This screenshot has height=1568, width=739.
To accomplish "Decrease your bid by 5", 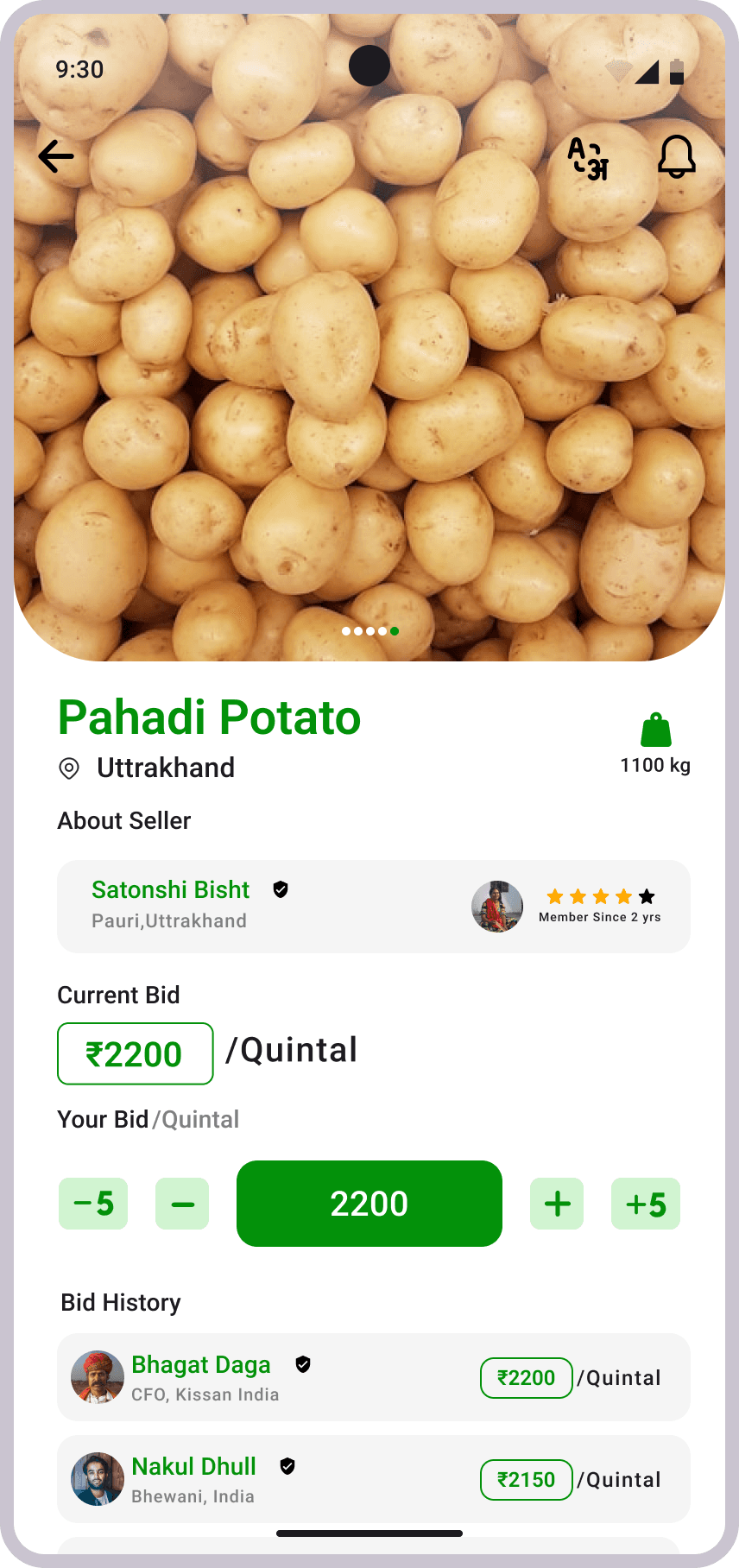I will 93,1204.
